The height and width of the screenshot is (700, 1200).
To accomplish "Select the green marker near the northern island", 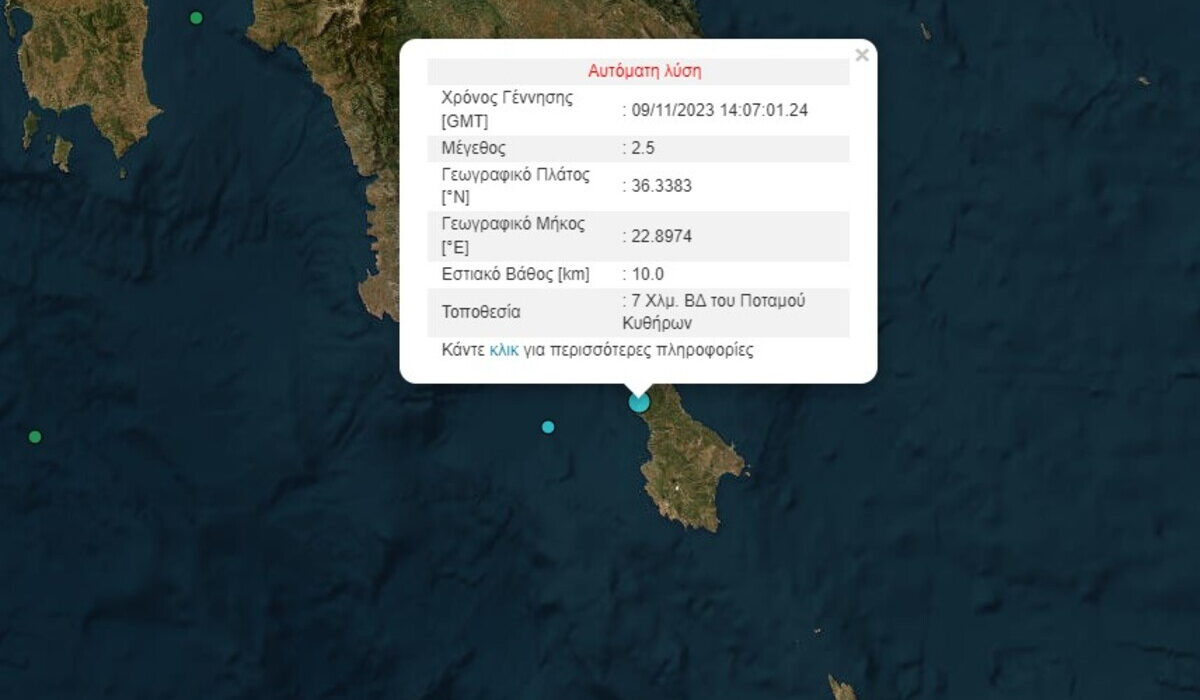I will (196, 18).
